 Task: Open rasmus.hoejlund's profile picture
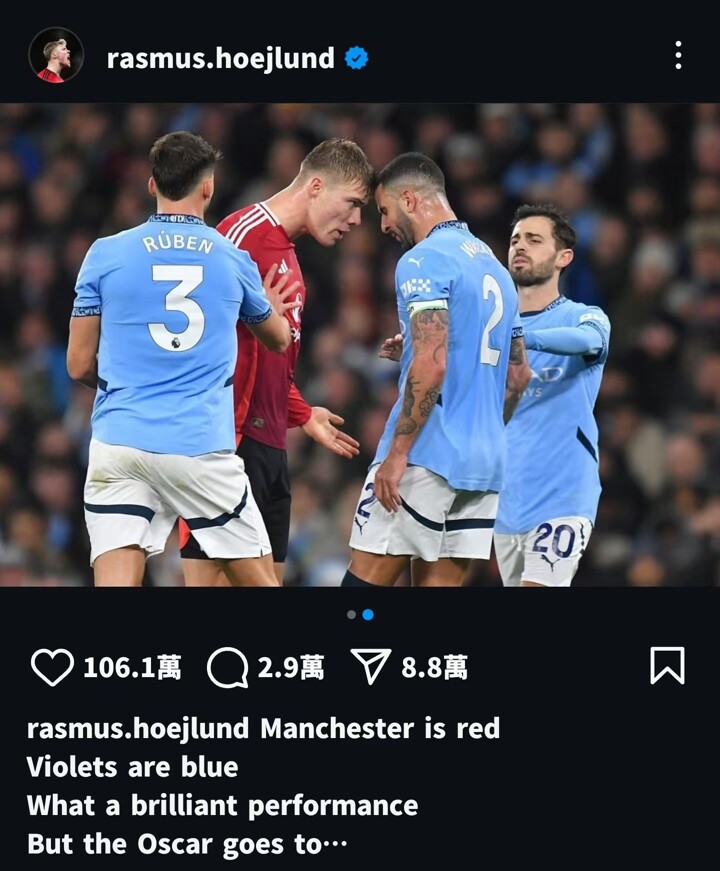point(56,55)
